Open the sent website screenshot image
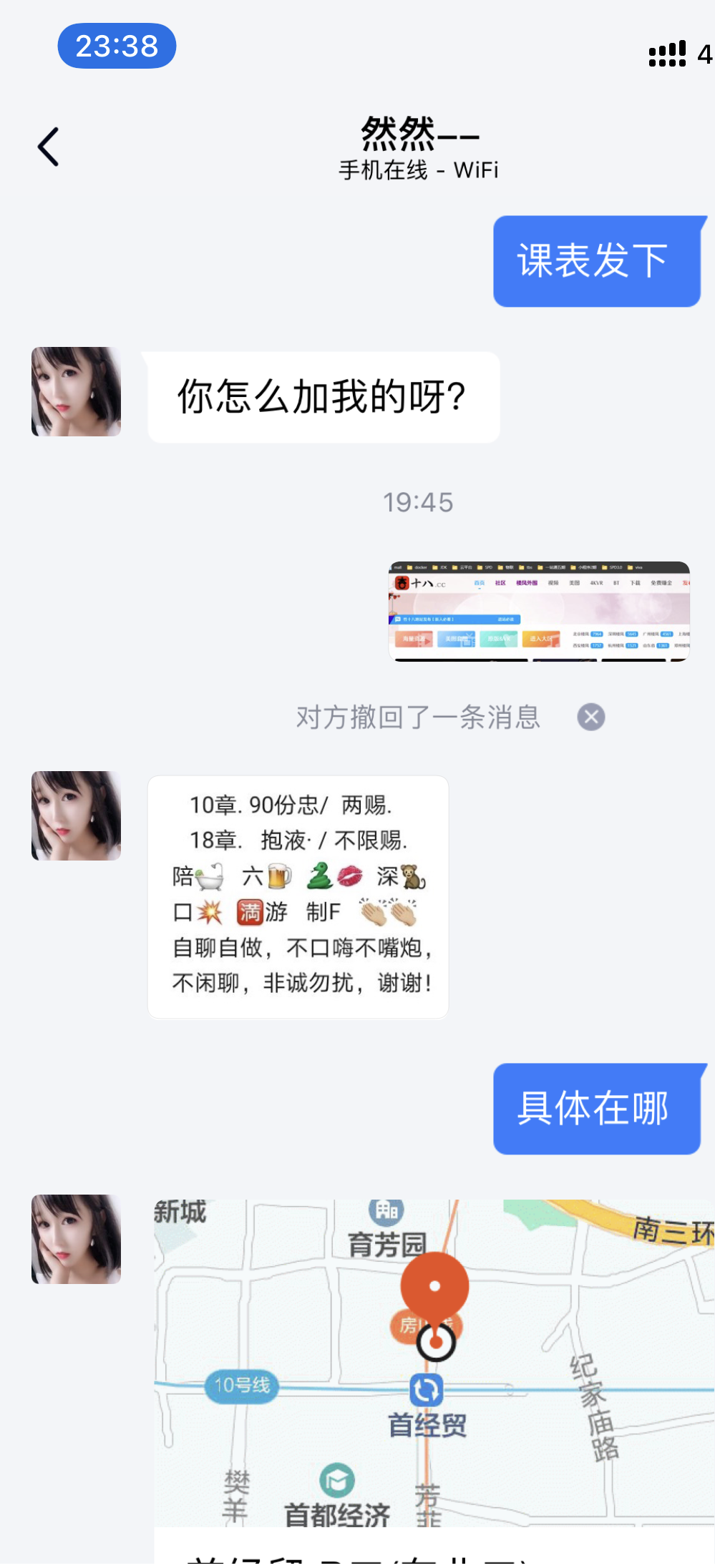The image size is (715, 1568). [539, 612]
